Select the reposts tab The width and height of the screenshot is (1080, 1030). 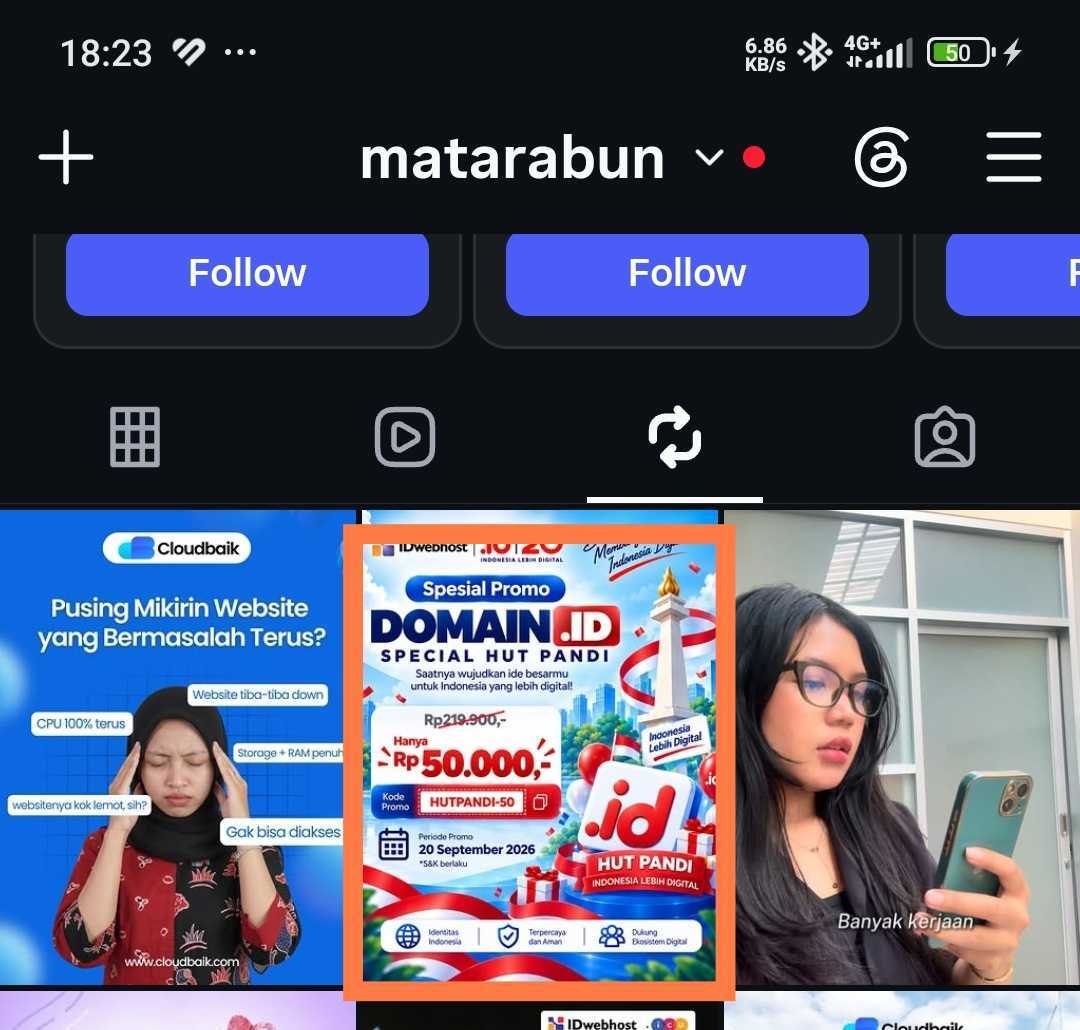click(x=675, y=437)
